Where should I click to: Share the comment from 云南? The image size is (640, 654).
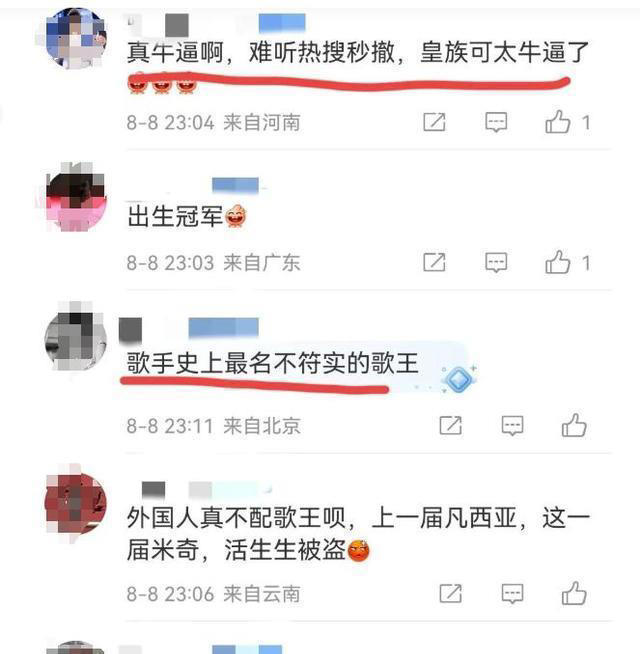tap(450, 593)
